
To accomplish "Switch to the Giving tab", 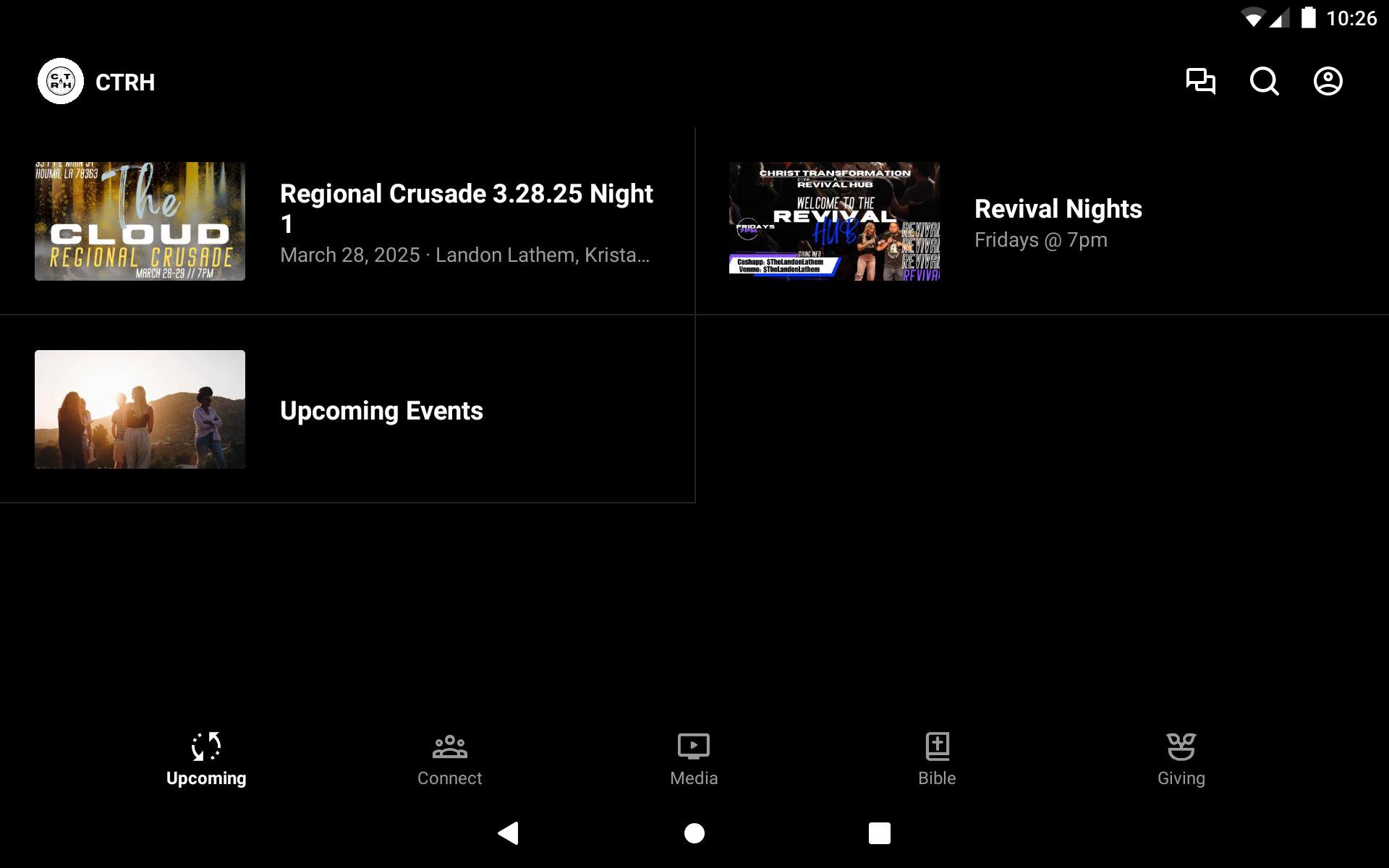I will point(1181,759).
